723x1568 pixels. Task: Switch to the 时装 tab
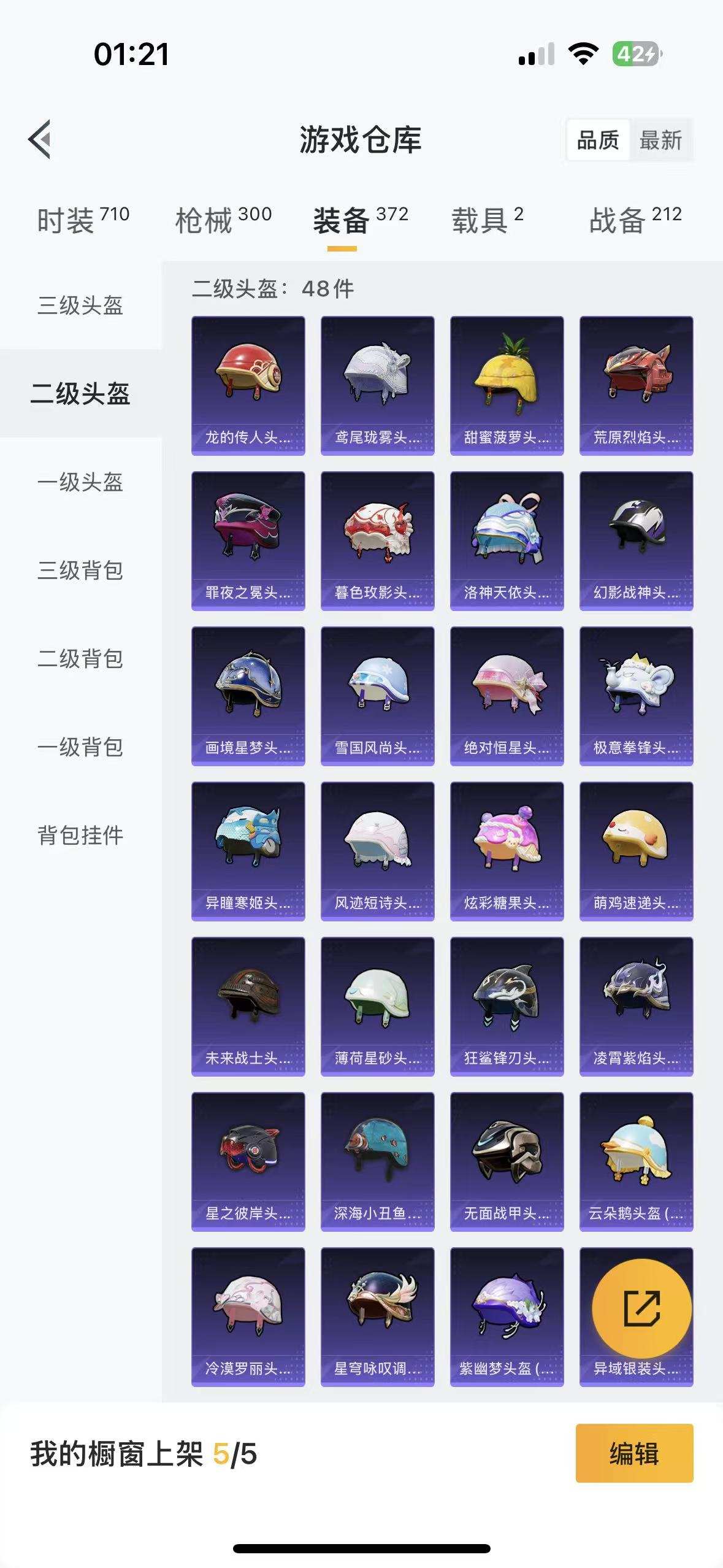click(x=83, y=220)
